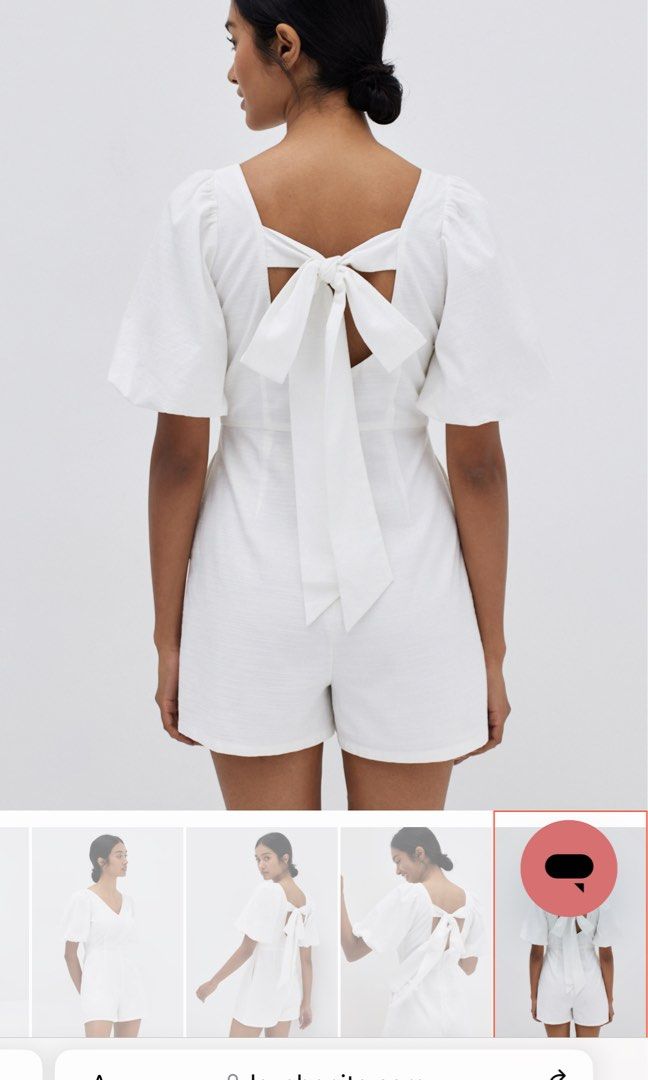The height and width of the screenshot is (1080, 648).
Task: Select the front-view romper thumbnail
Action: 107,932
